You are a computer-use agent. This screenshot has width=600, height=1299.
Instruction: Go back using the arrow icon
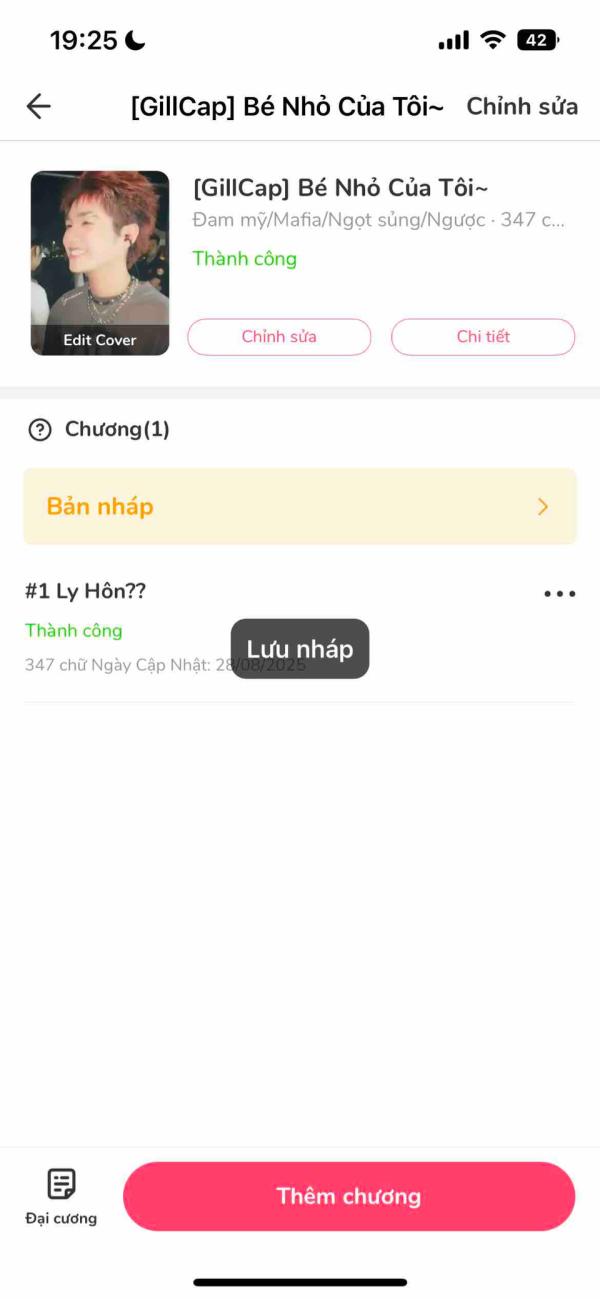(x=38, y=107)
